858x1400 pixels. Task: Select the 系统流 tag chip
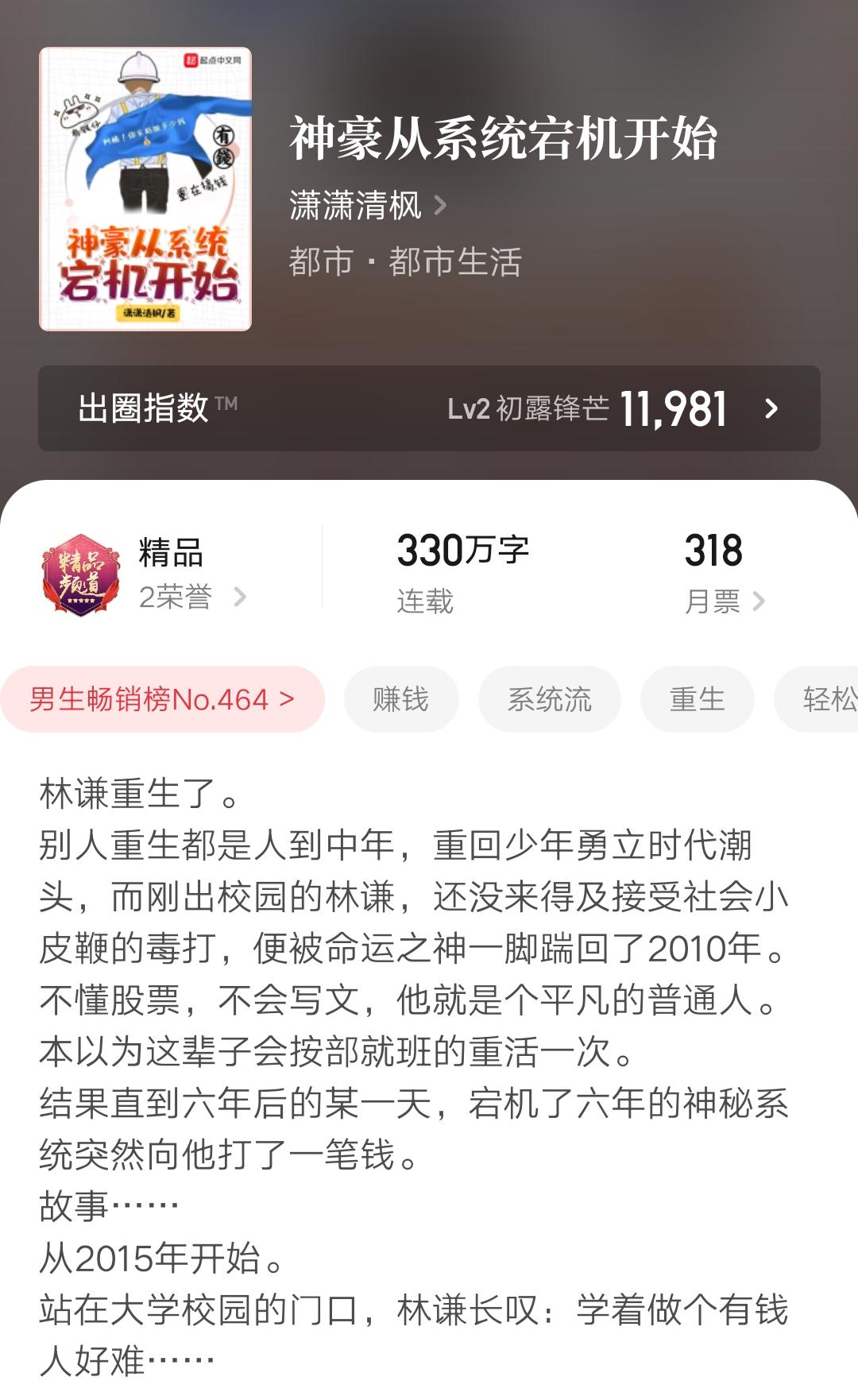549,699
